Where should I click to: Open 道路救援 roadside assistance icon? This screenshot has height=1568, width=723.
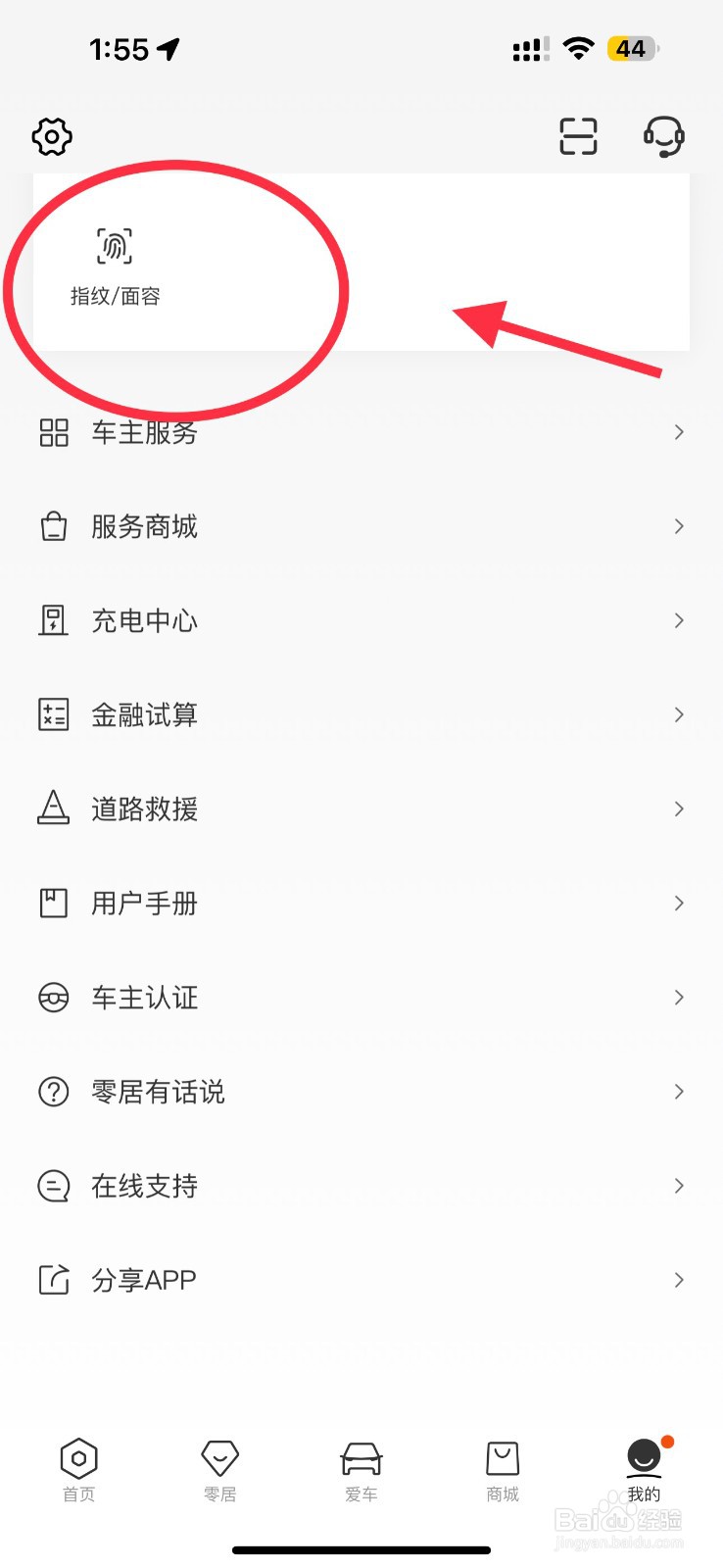pyautogui.click(x=53, y=808)
